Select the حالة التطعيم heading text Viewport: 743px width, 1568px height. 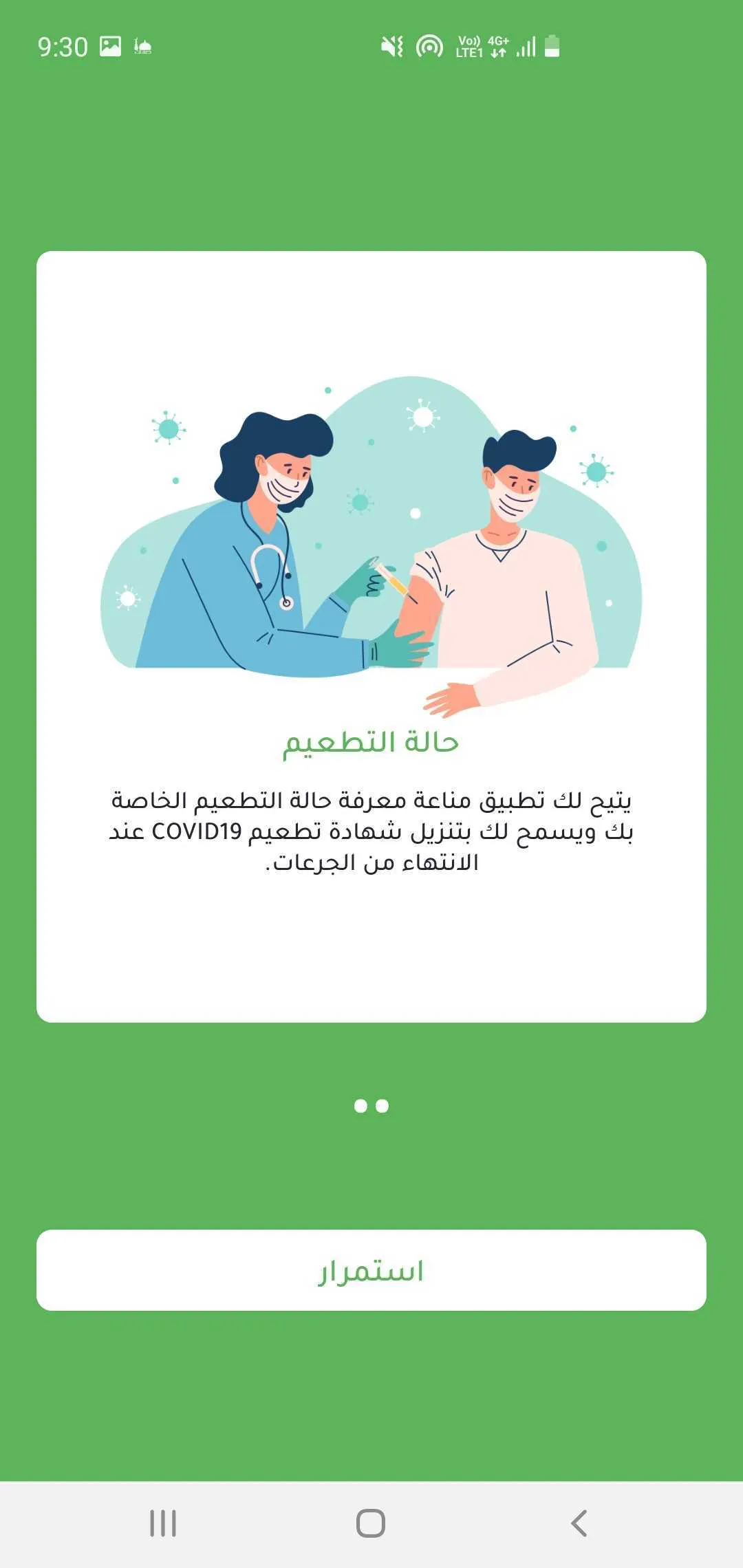coord(371,742)
